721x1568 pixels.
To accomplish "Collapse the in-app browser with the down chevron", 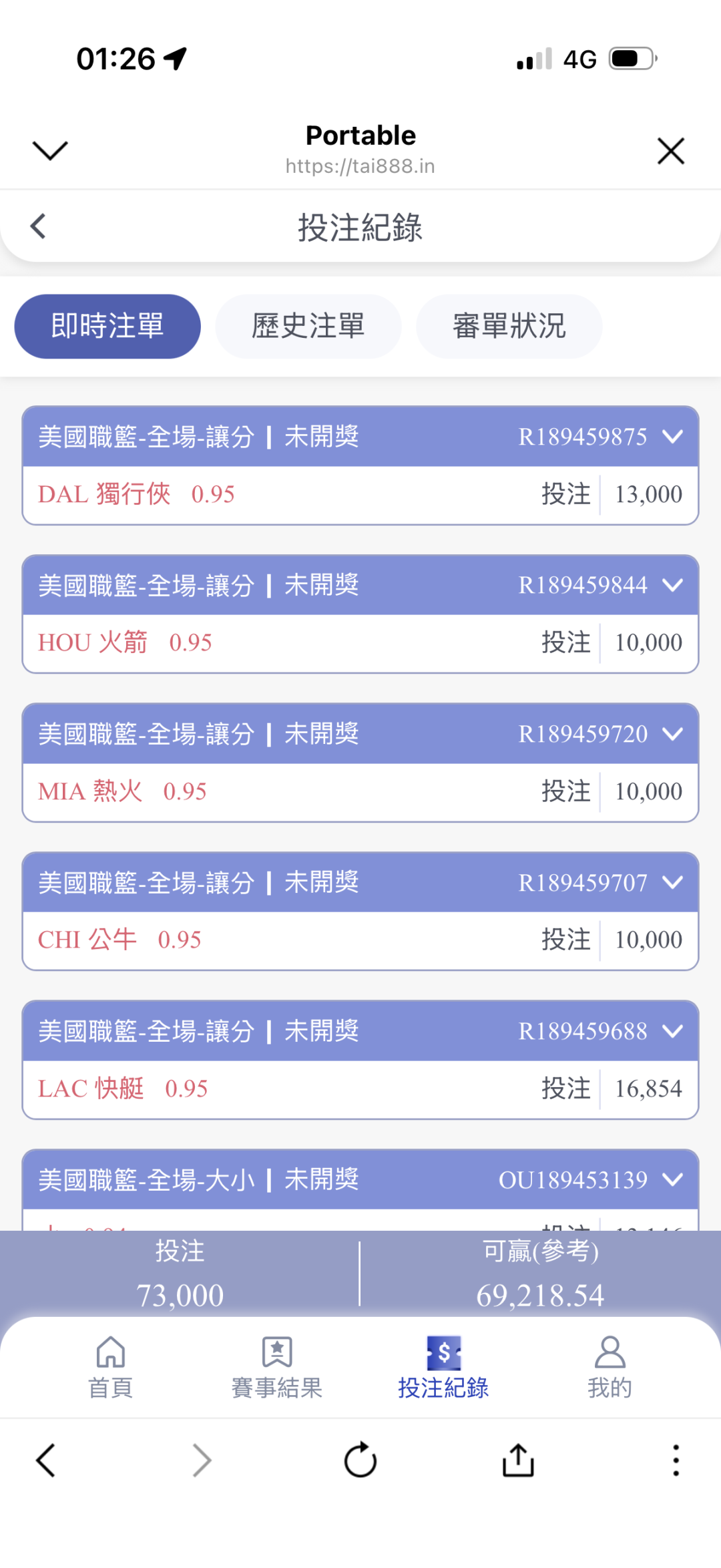I will tap(50, 151).
